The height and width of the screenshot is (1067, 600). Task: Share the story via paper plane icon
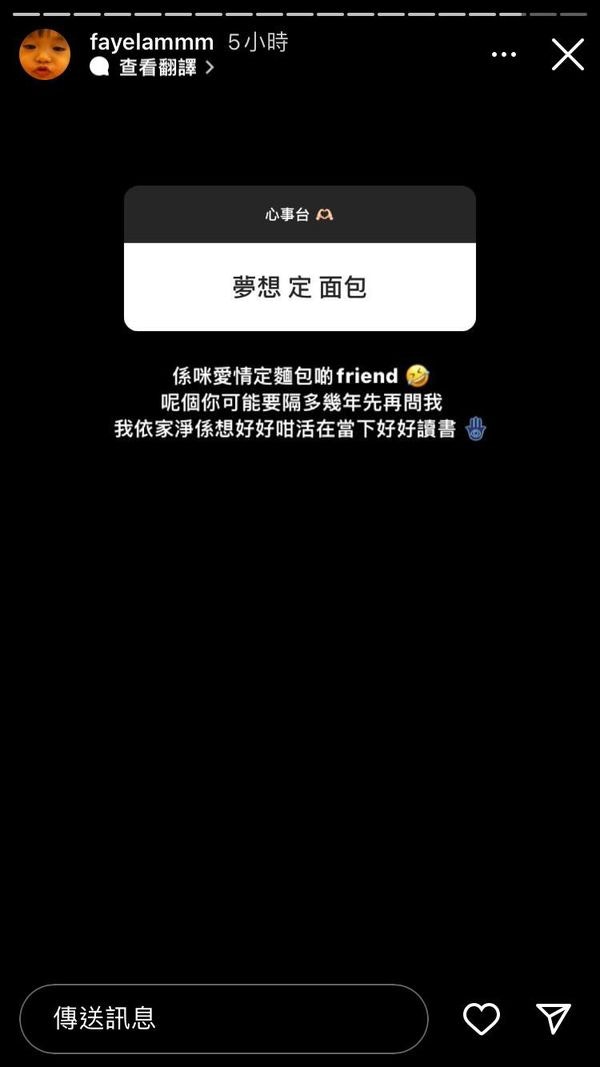553,1018
